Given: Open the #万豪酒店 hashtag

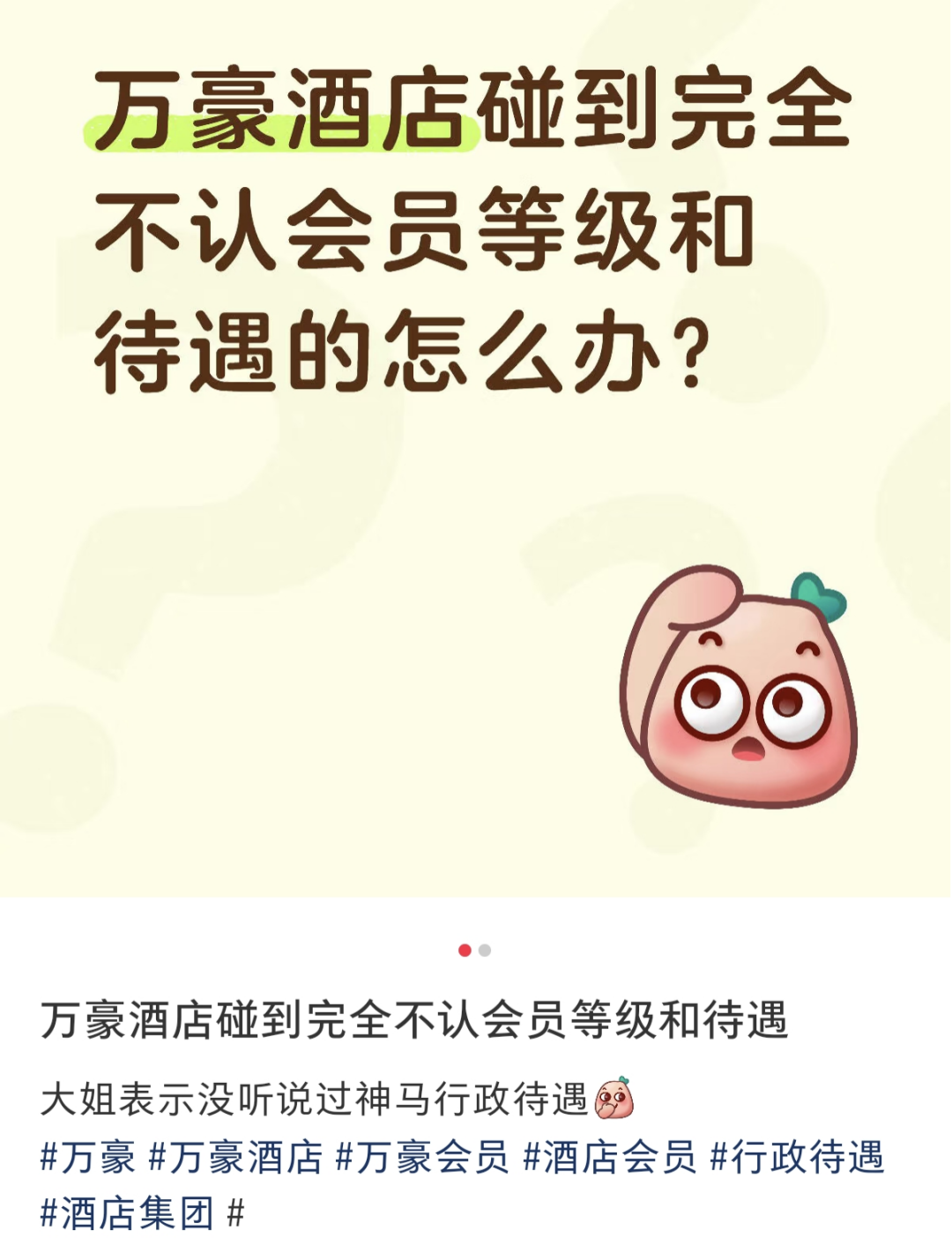Looking at the screenshot, I should 235,1157.
